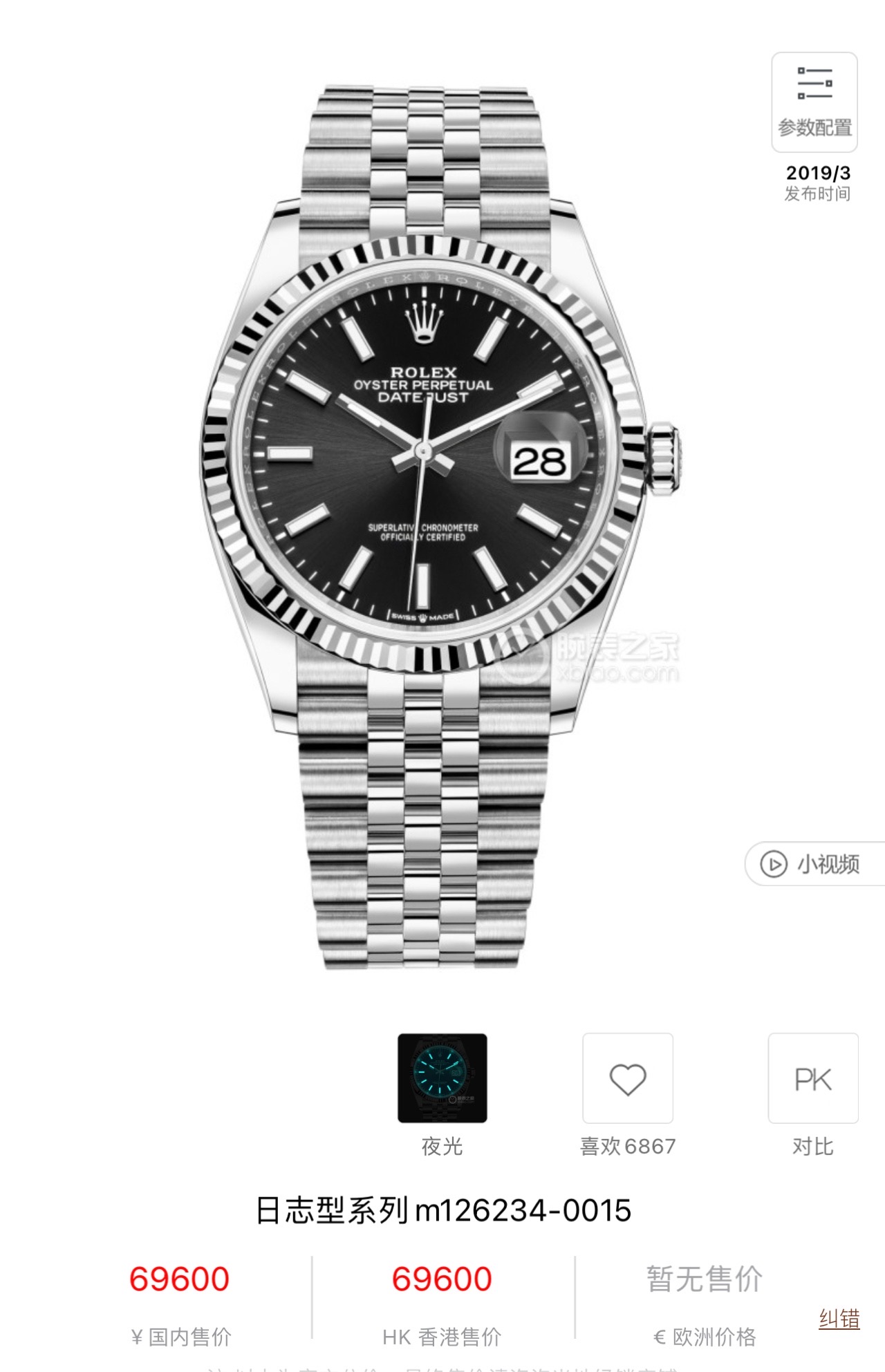Tap the 纠错 error report link
The image size is (885, 1372).
(x=839, y=1319)
